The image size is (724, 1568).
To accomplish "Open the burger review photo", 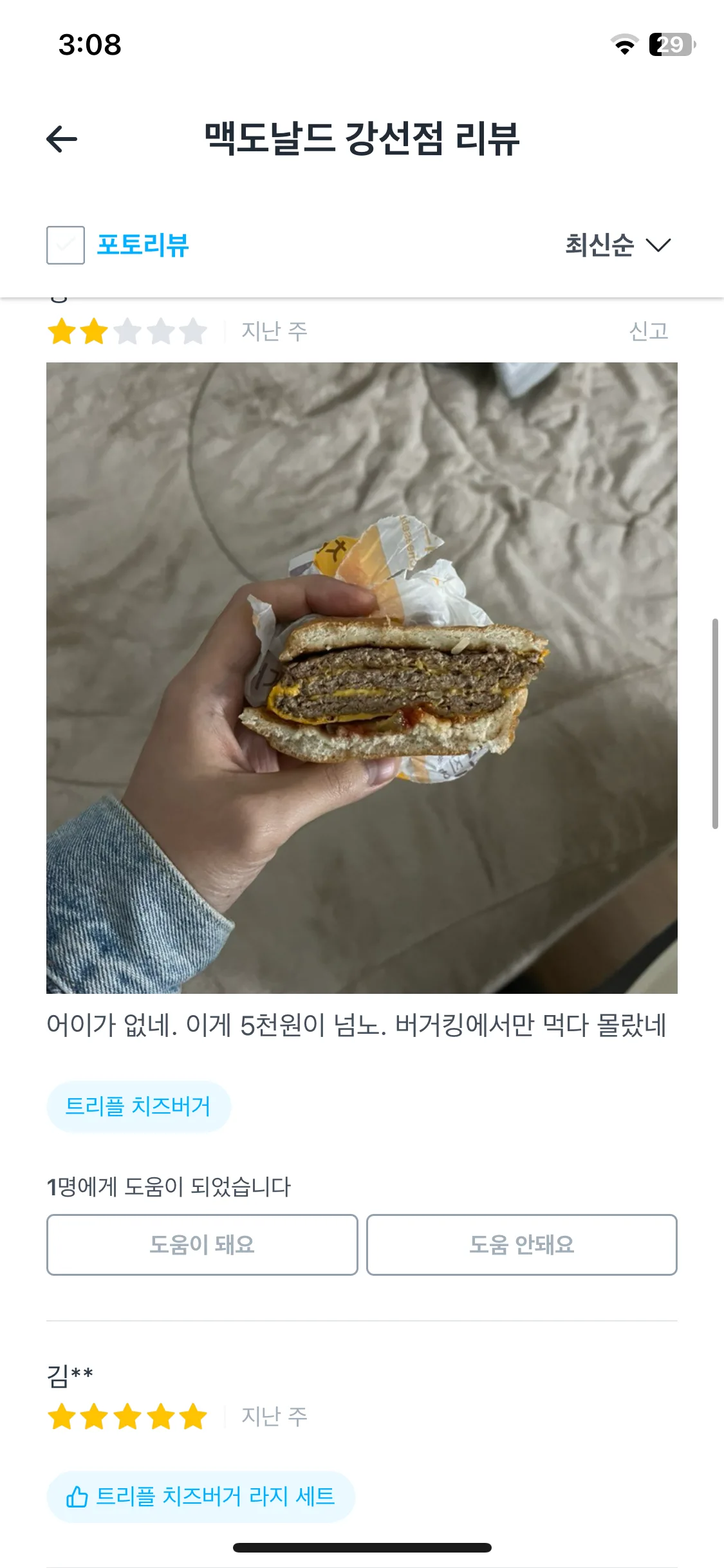I will tap(362, 677).
